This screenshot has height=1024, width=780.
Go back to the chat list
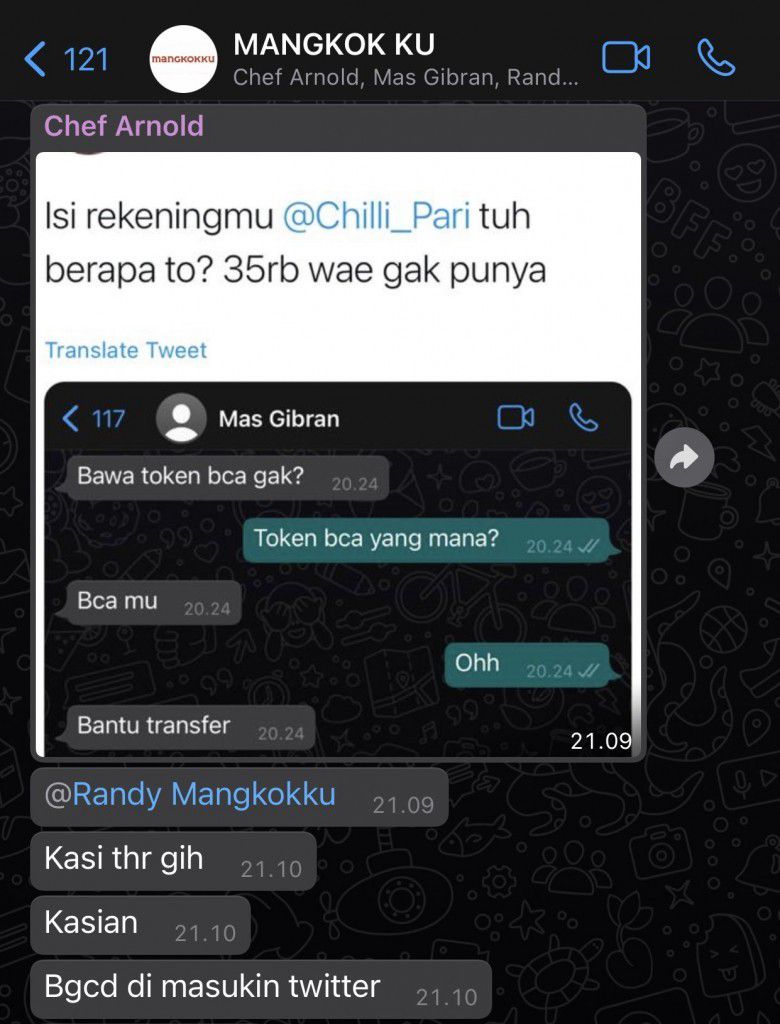(65, 59)
